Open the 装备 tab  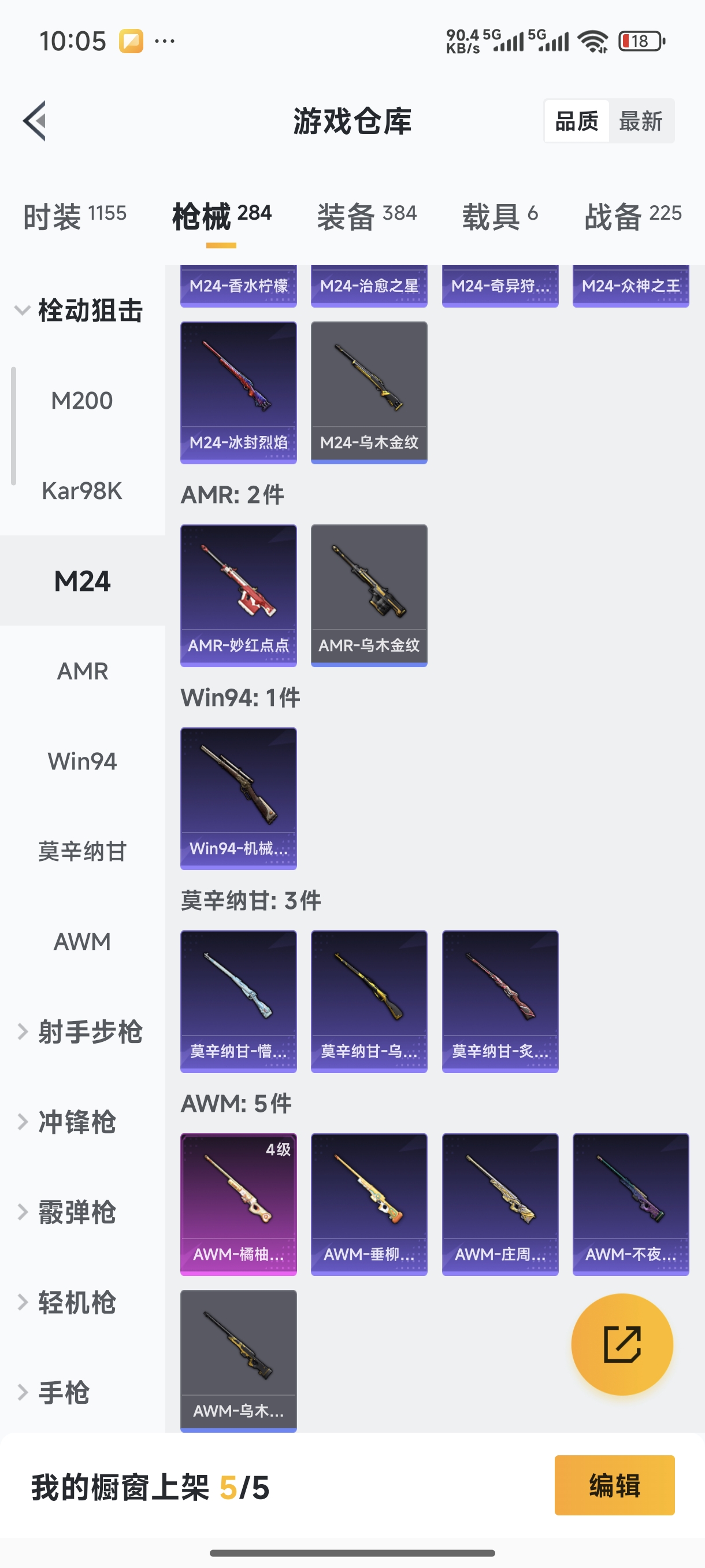pos(366,216)
